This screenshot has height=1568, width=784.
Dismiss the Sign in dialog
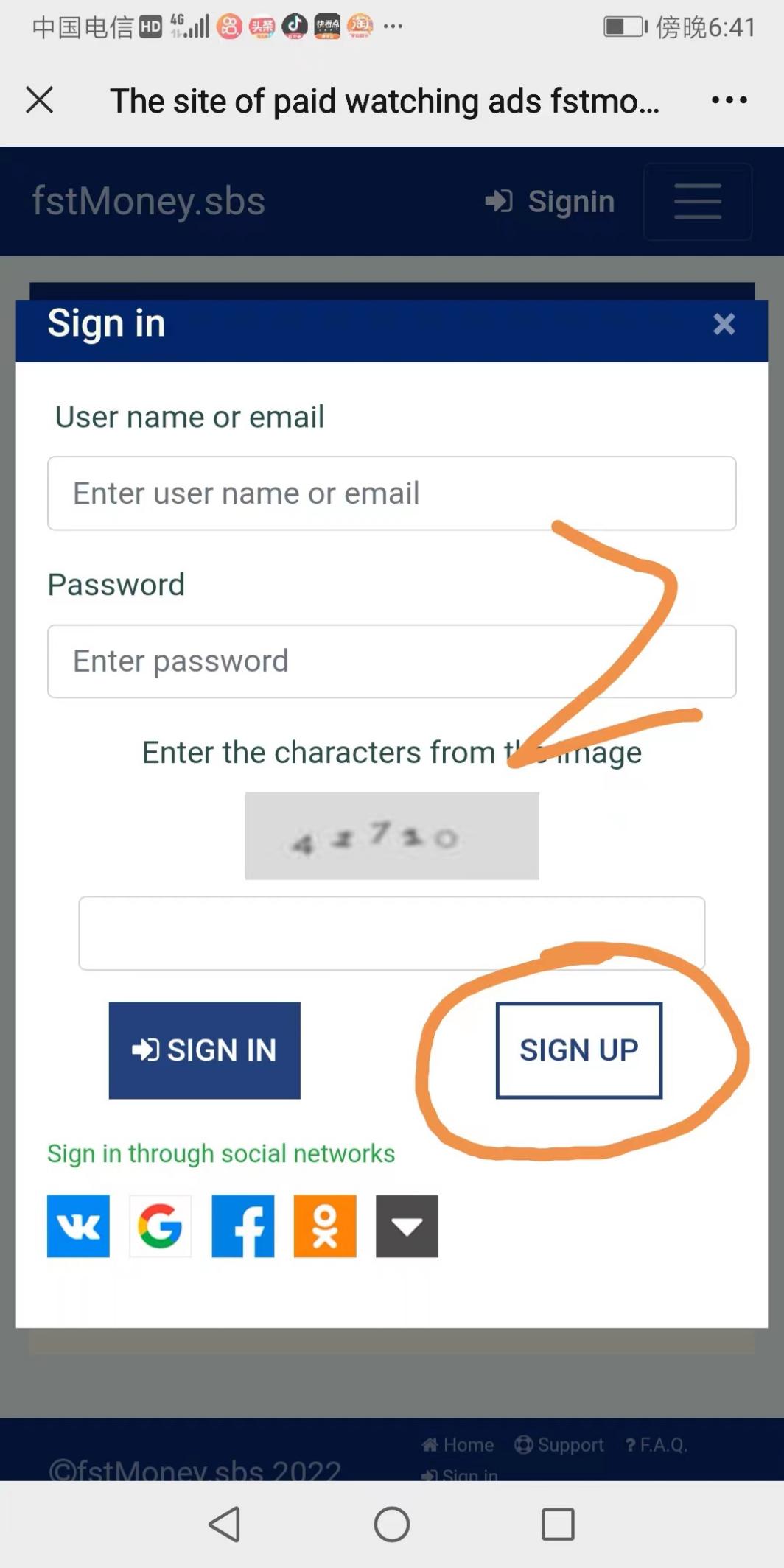tap(724, 324)
